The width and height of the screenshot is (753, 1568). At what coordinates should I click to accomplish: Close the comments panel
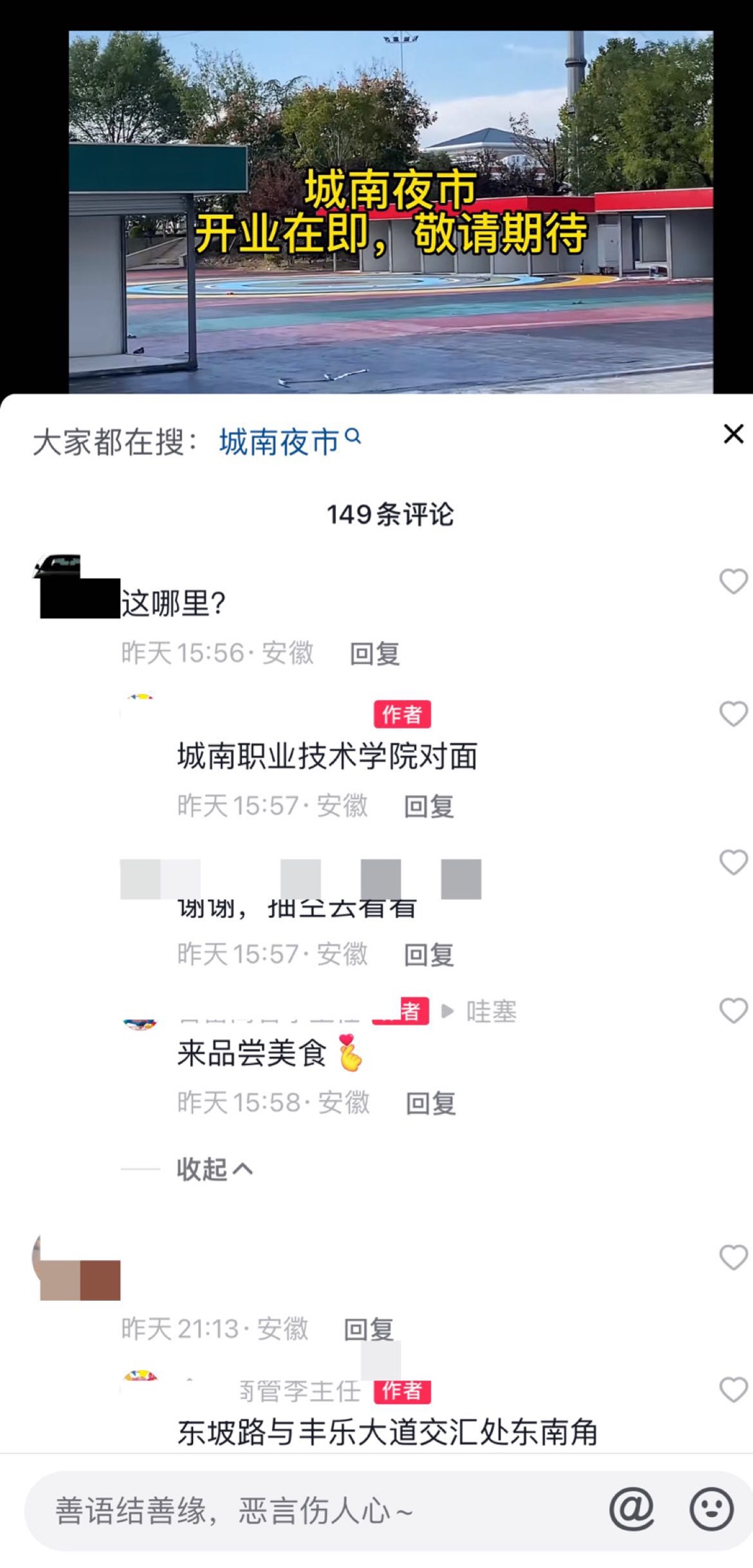coord(733,434)
